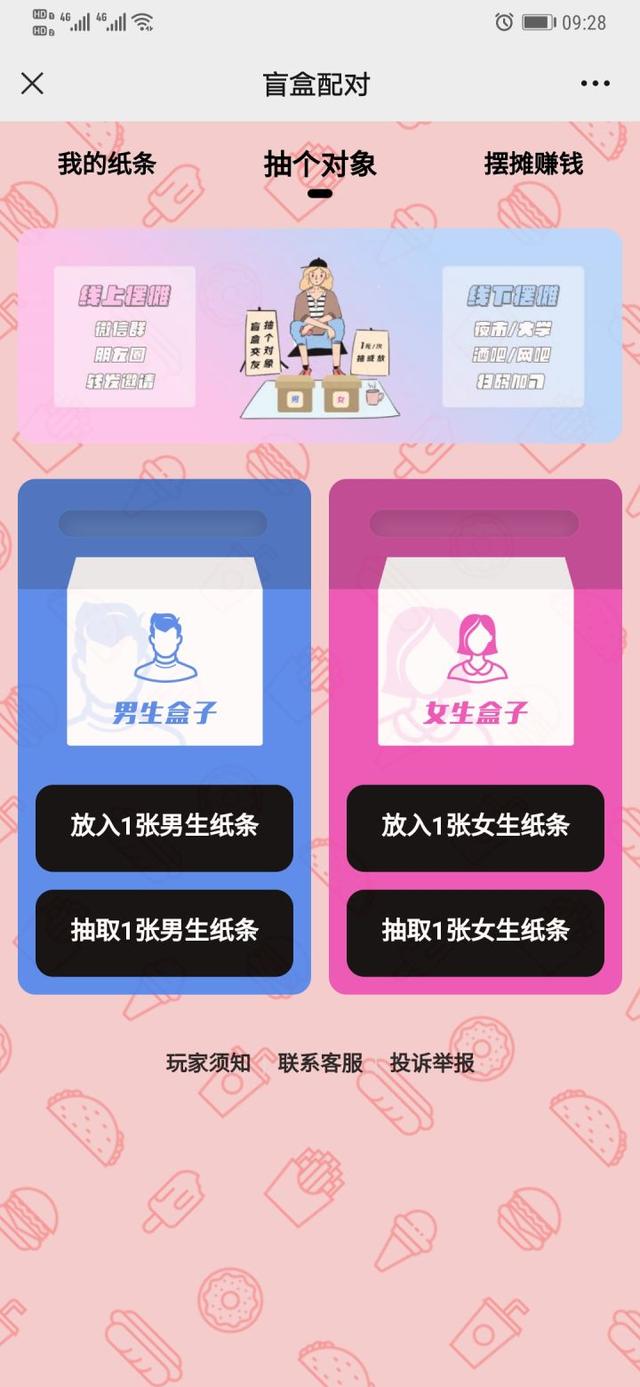Tap 放入1张男生纸条 button

point(164,827)
